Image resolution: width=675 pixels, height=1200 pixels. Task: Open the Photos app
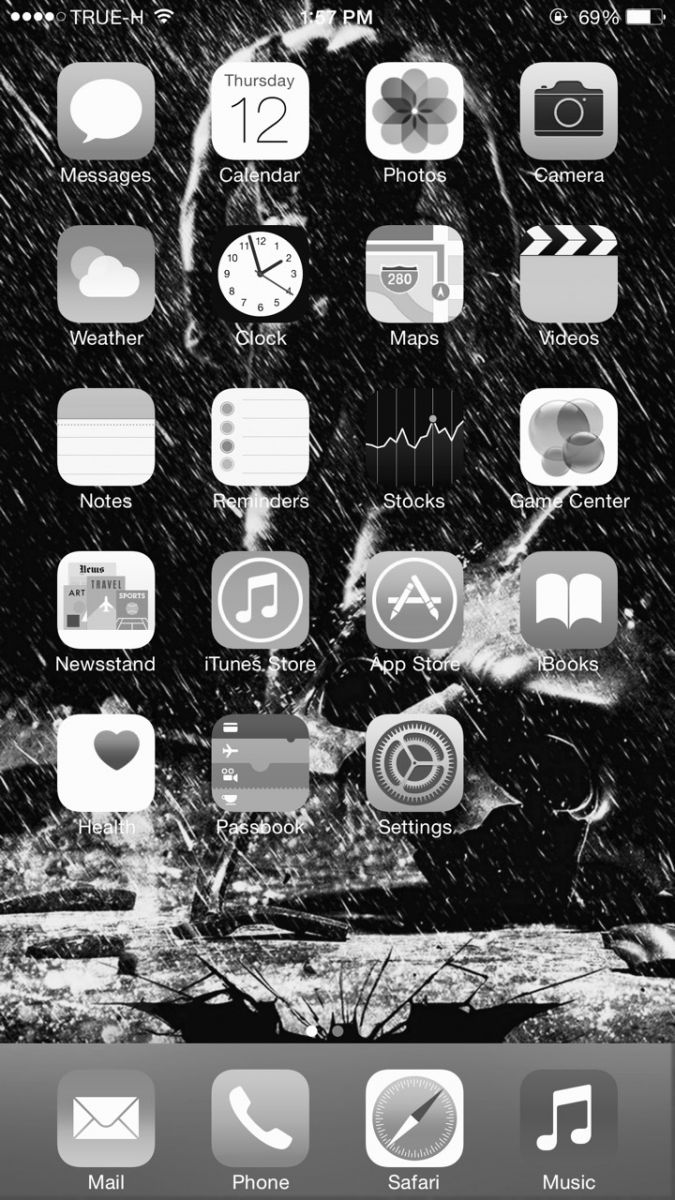[414, 111]
